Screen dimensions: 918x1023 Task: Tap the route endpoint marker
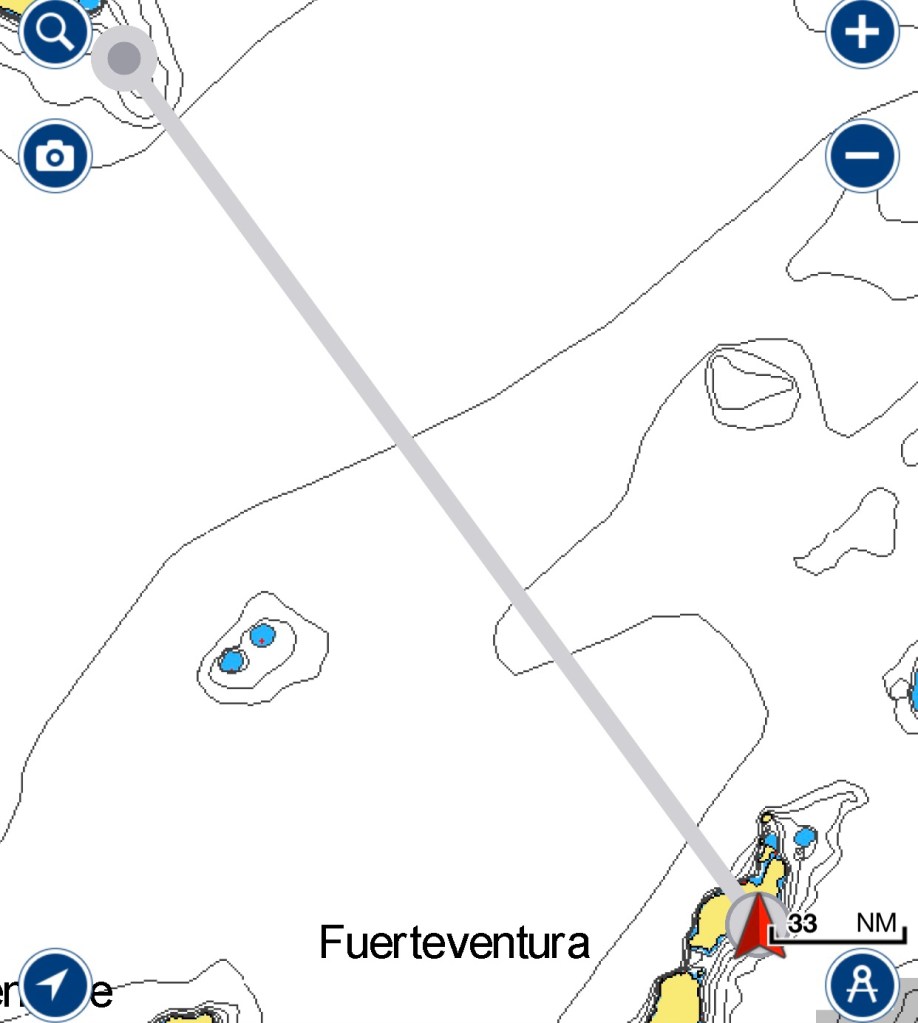coord(123,58)
